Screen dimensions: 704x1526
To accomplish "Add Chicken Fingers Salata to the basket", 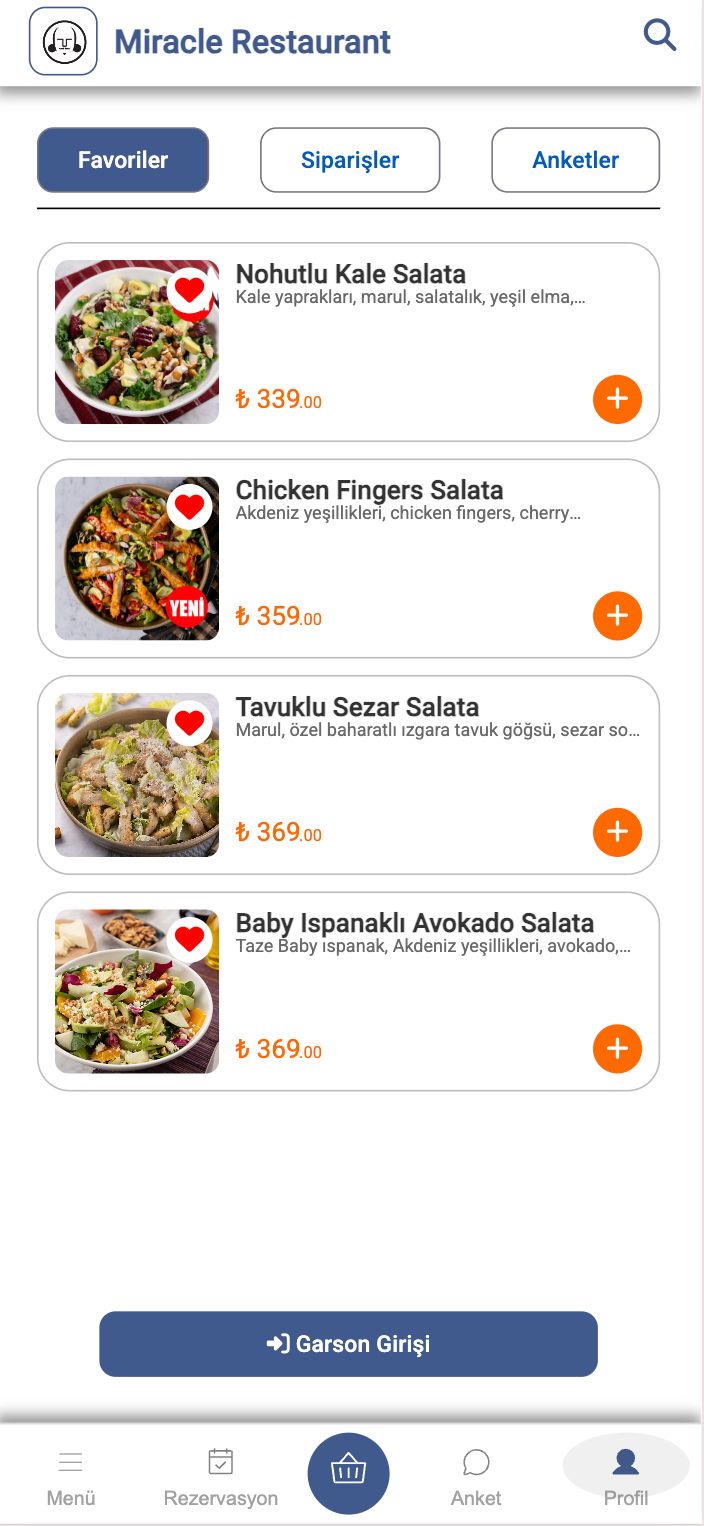I will tap(617, 615).
